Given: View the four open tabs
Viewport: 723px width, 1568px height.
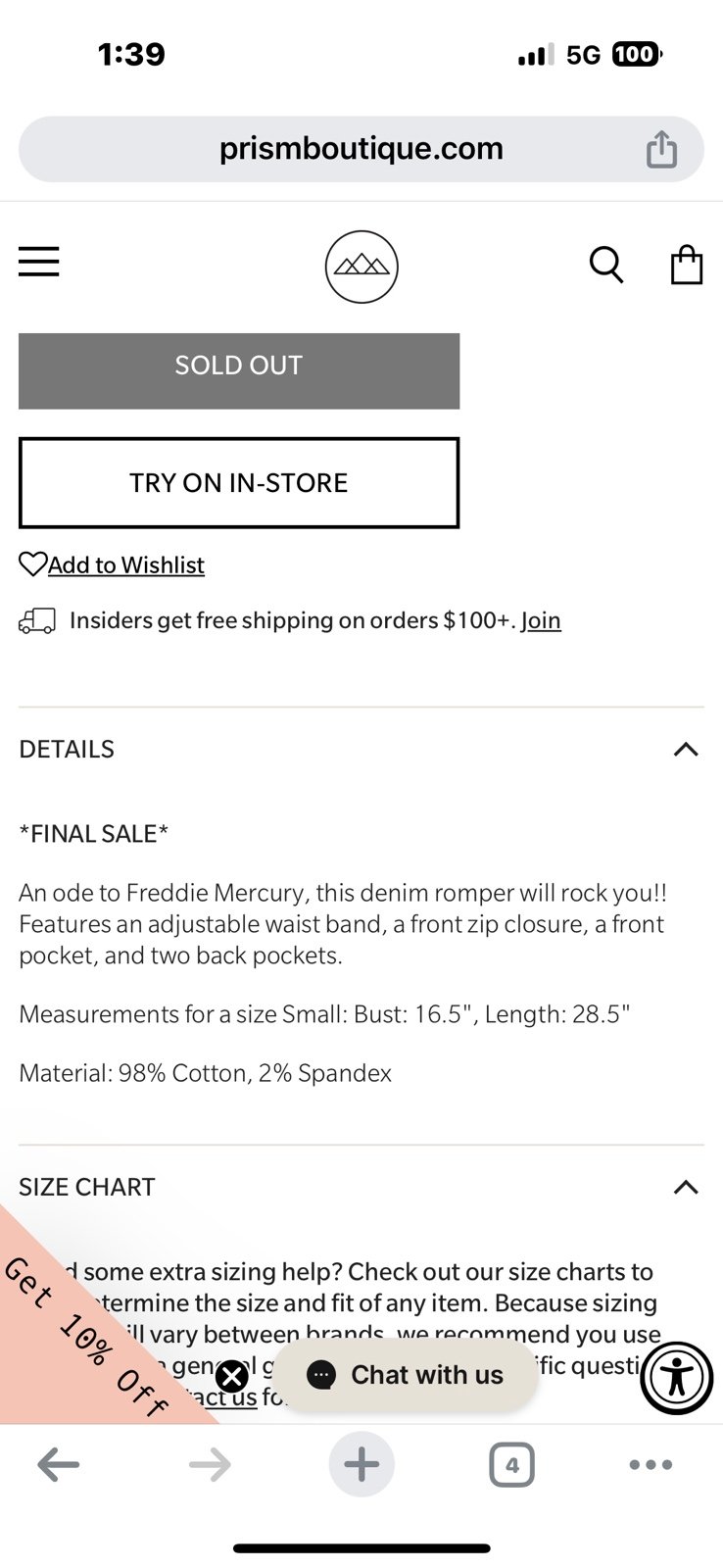Looking at the screenshot, I should pos(511,1466).
